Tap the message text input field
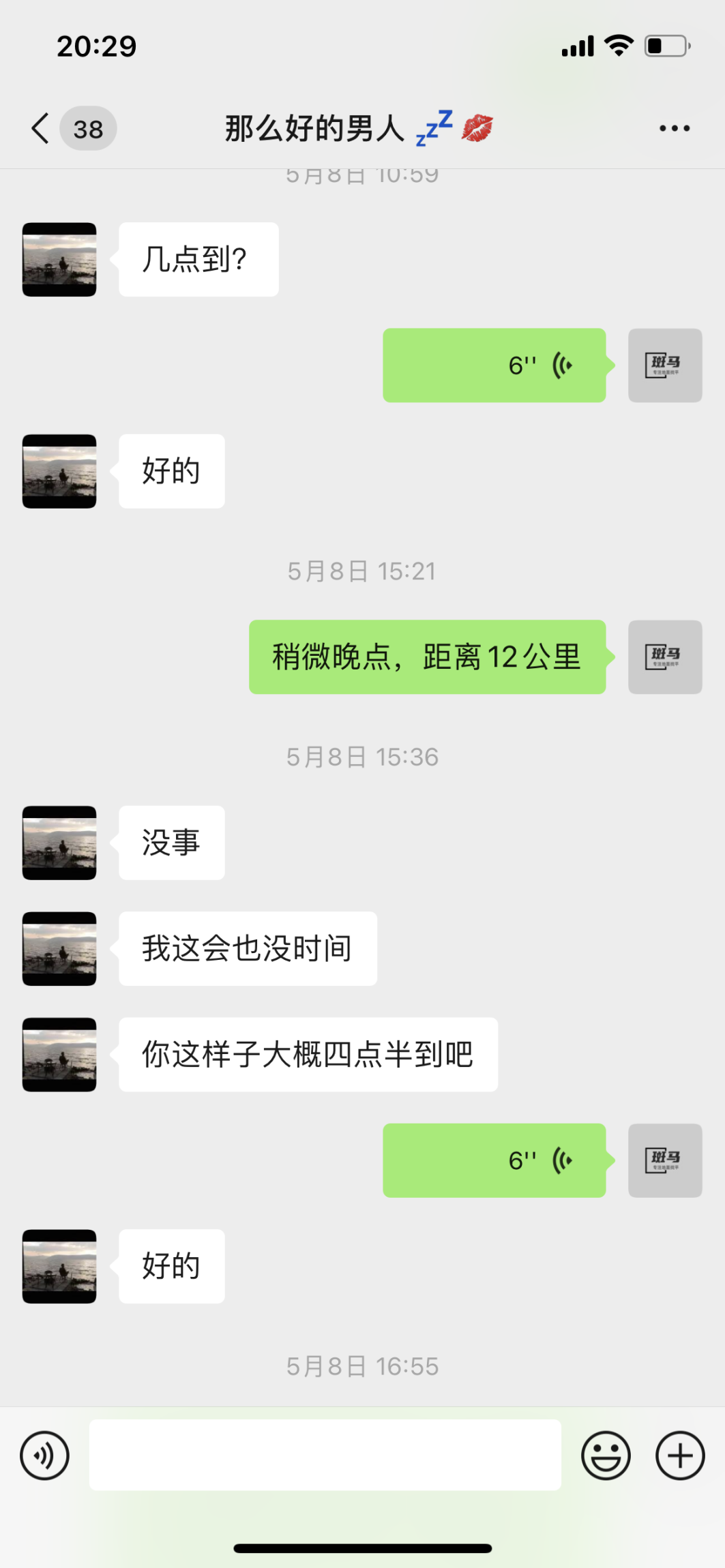This screenshot has width=725, height=1568. tap(325, 1455)
